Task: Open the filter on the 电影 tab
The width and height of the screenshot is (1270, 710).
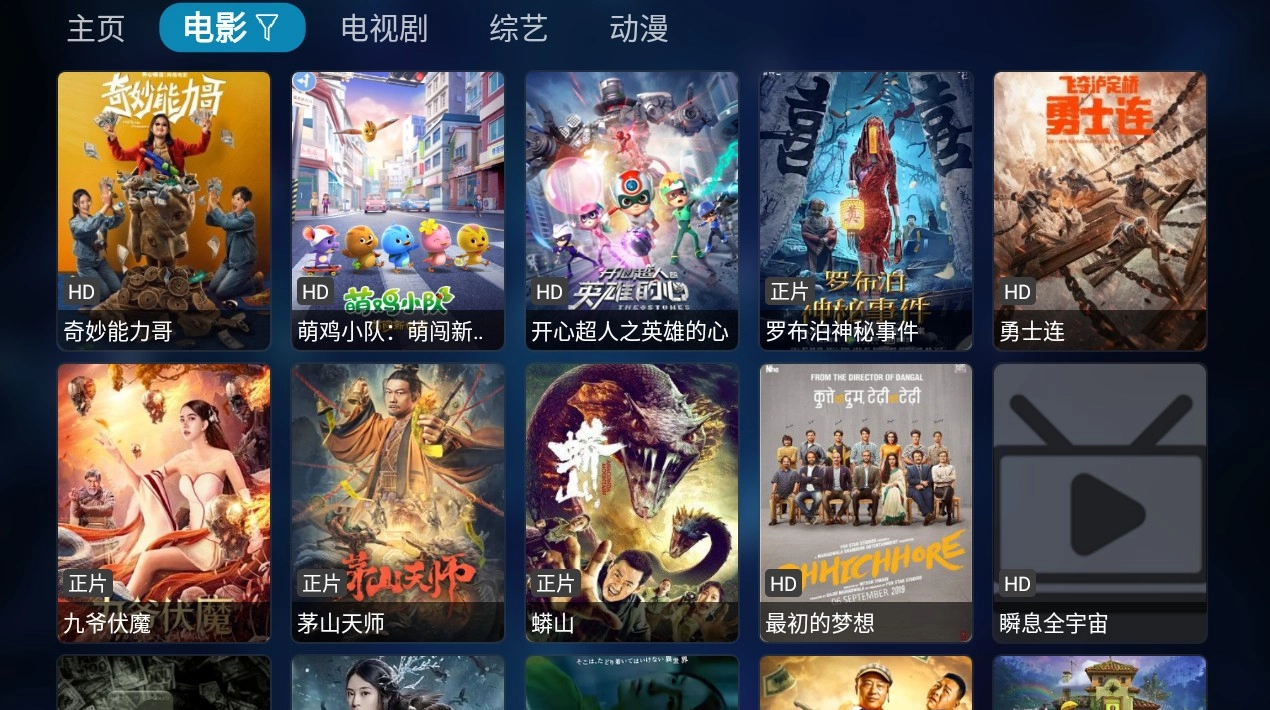Action: 267,28
